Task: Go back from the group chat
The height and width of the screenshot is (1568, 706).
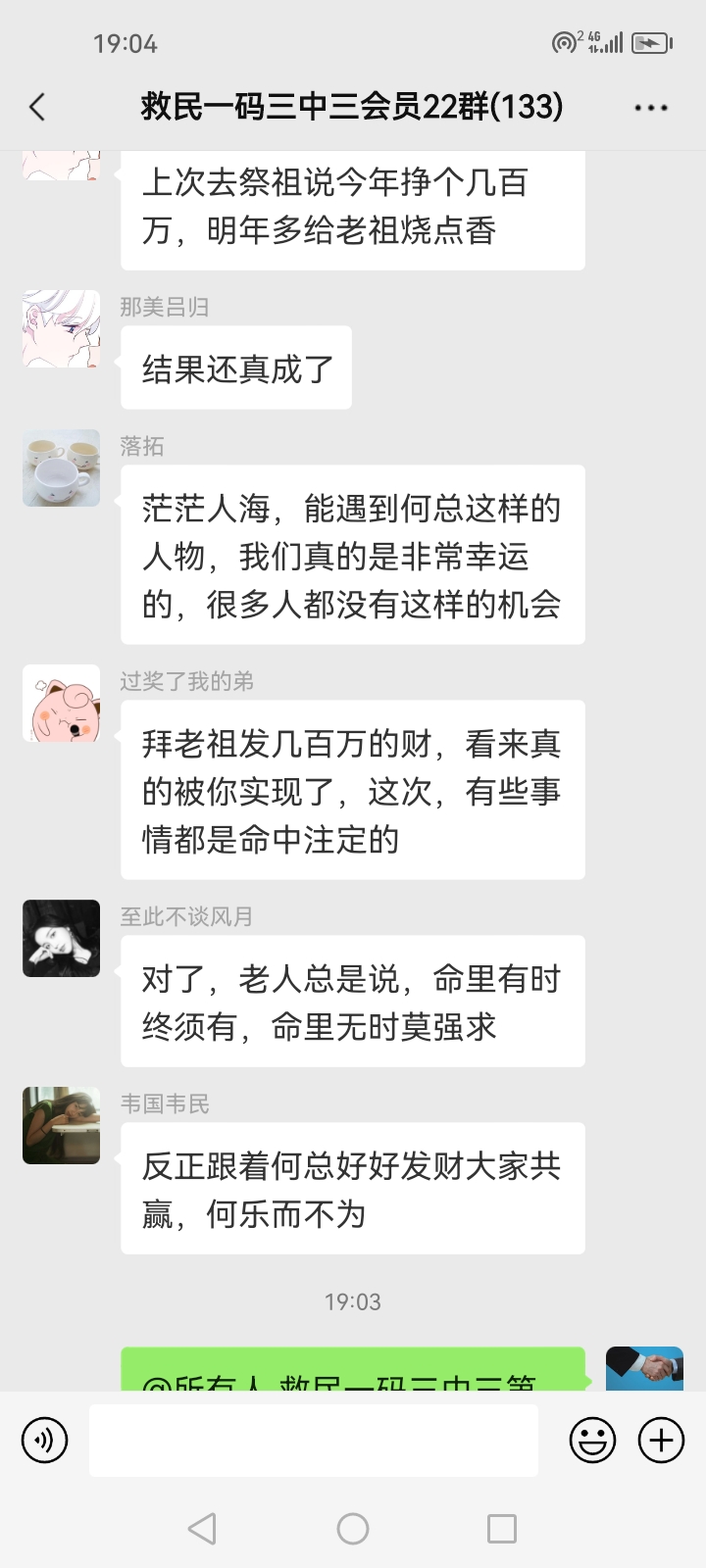Action: tap(38, 107)
